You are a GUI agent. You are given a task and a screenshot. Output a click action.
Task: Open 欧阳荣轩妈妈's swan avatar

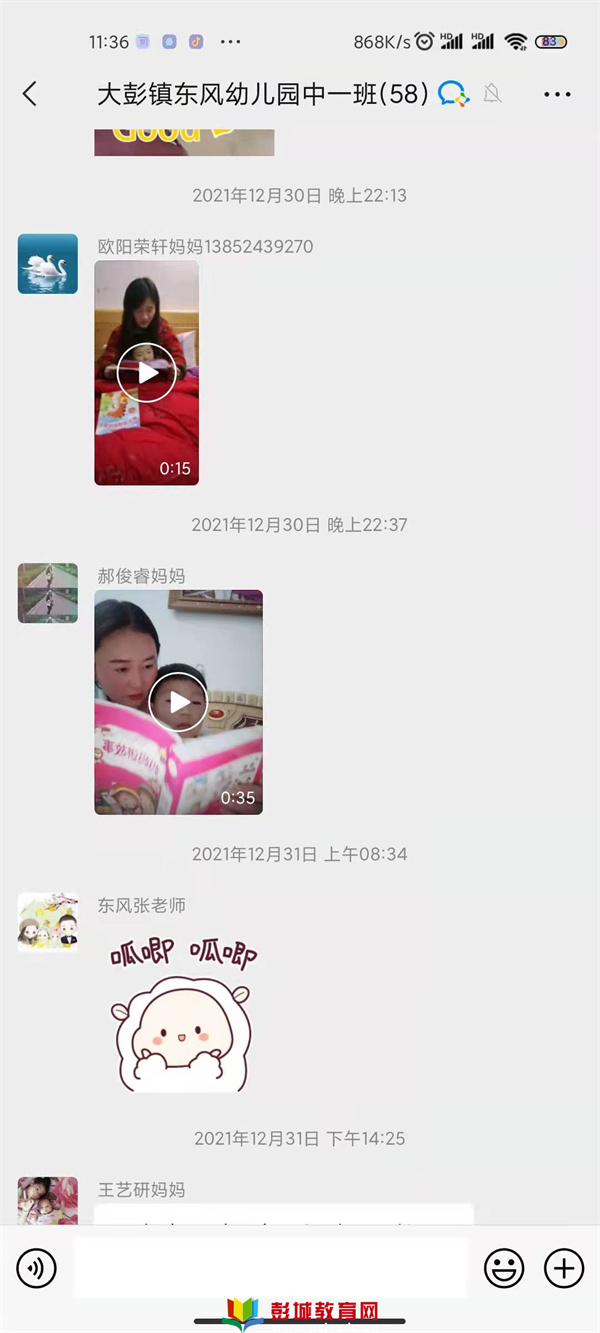[48, 264]
